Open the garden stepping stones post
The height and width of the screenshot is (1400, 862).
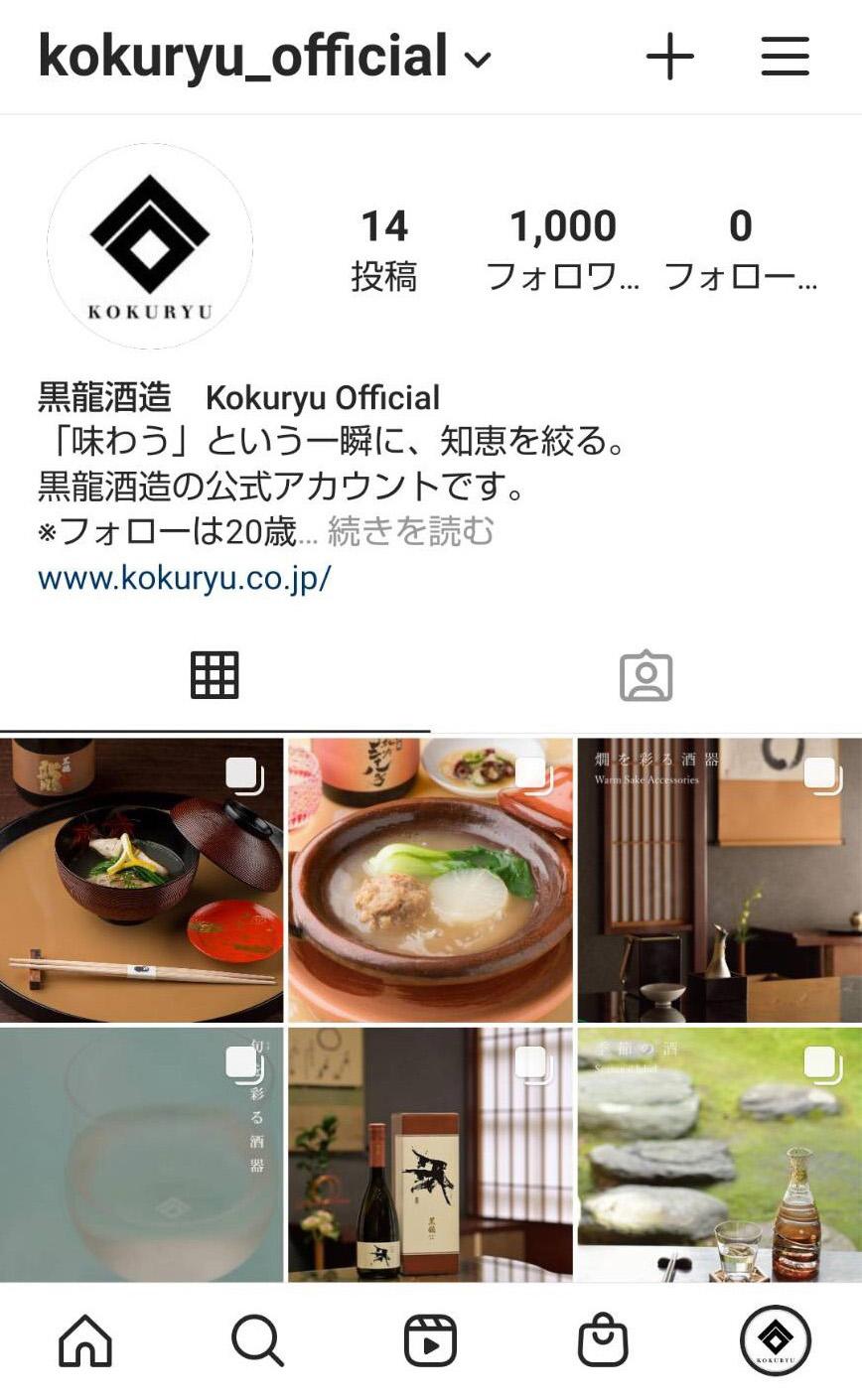point(720,1155)
